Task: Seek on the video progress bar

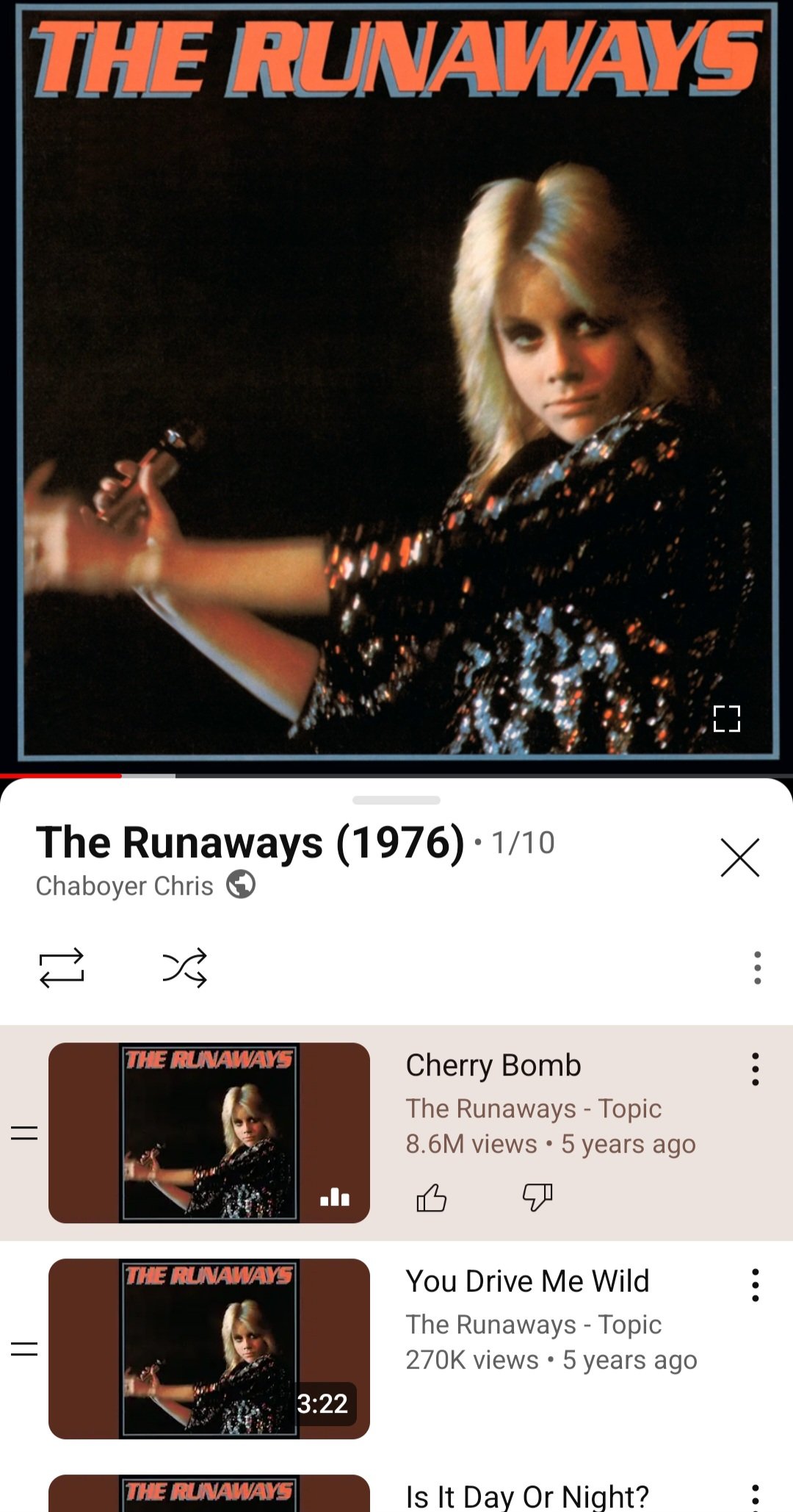Action: point(396,775)
